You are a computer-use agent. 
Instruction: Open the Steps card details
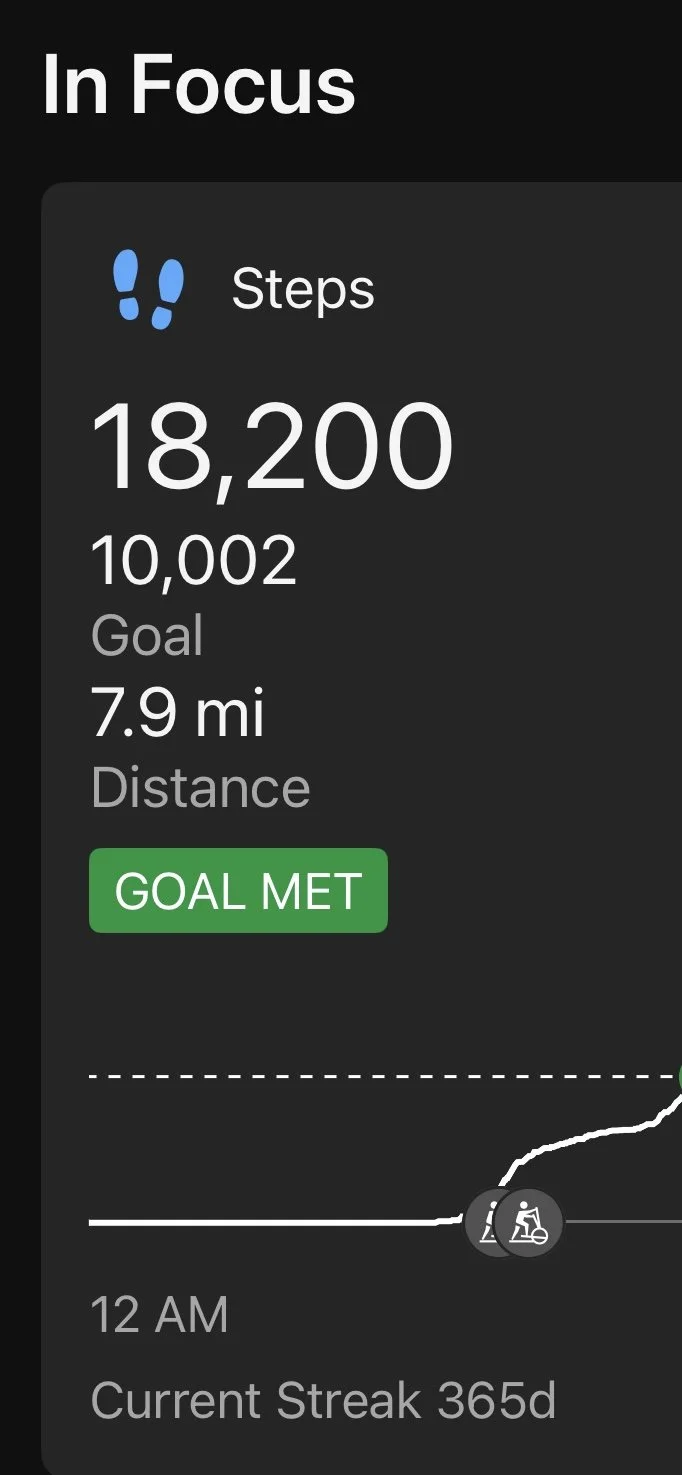tap(302, 290)
